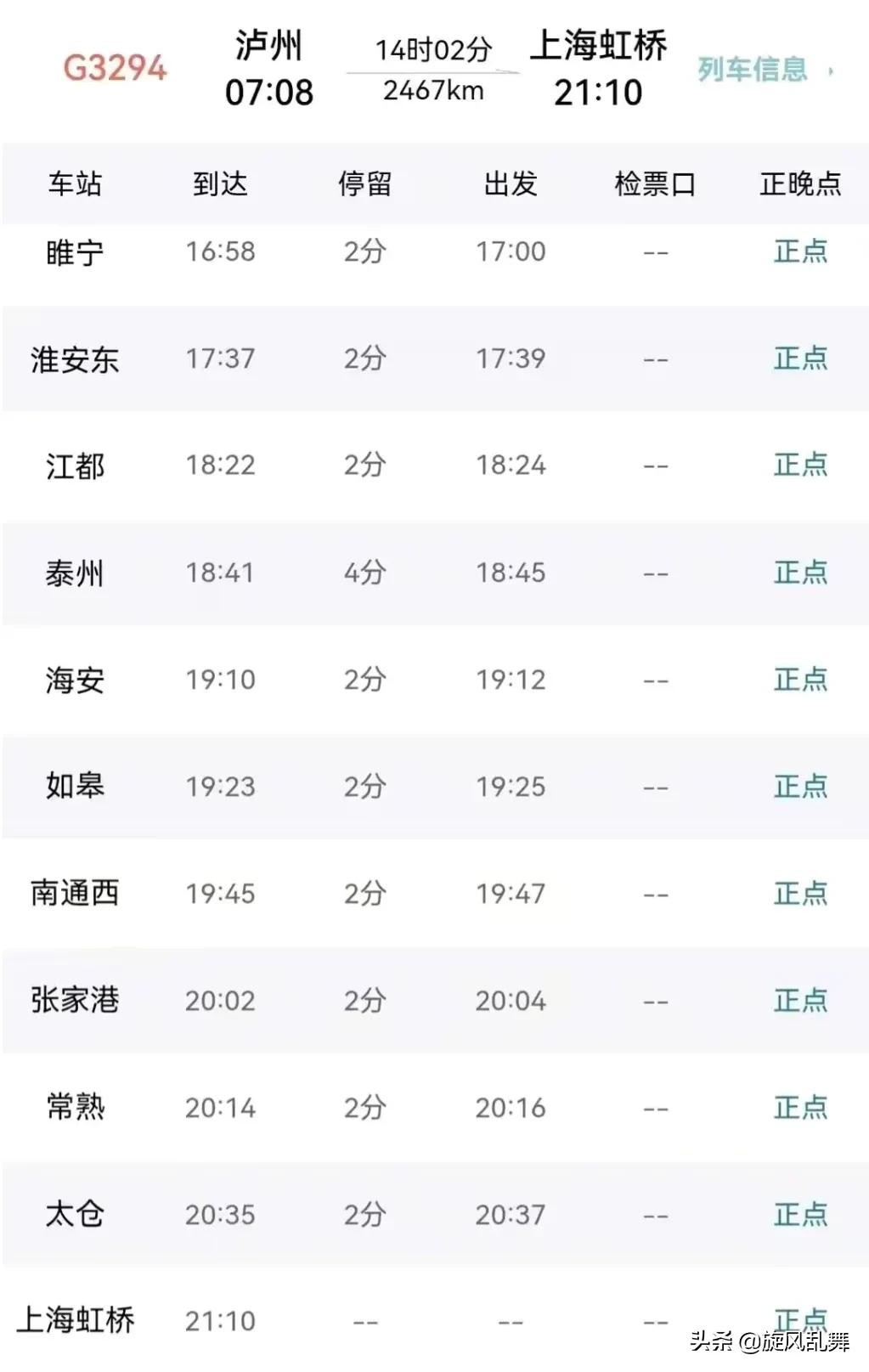Viewport: 869px width, 1372px height.
Task: Open the 列车信息 train info link
Action: pyautogui.click(x=754, y=70)
